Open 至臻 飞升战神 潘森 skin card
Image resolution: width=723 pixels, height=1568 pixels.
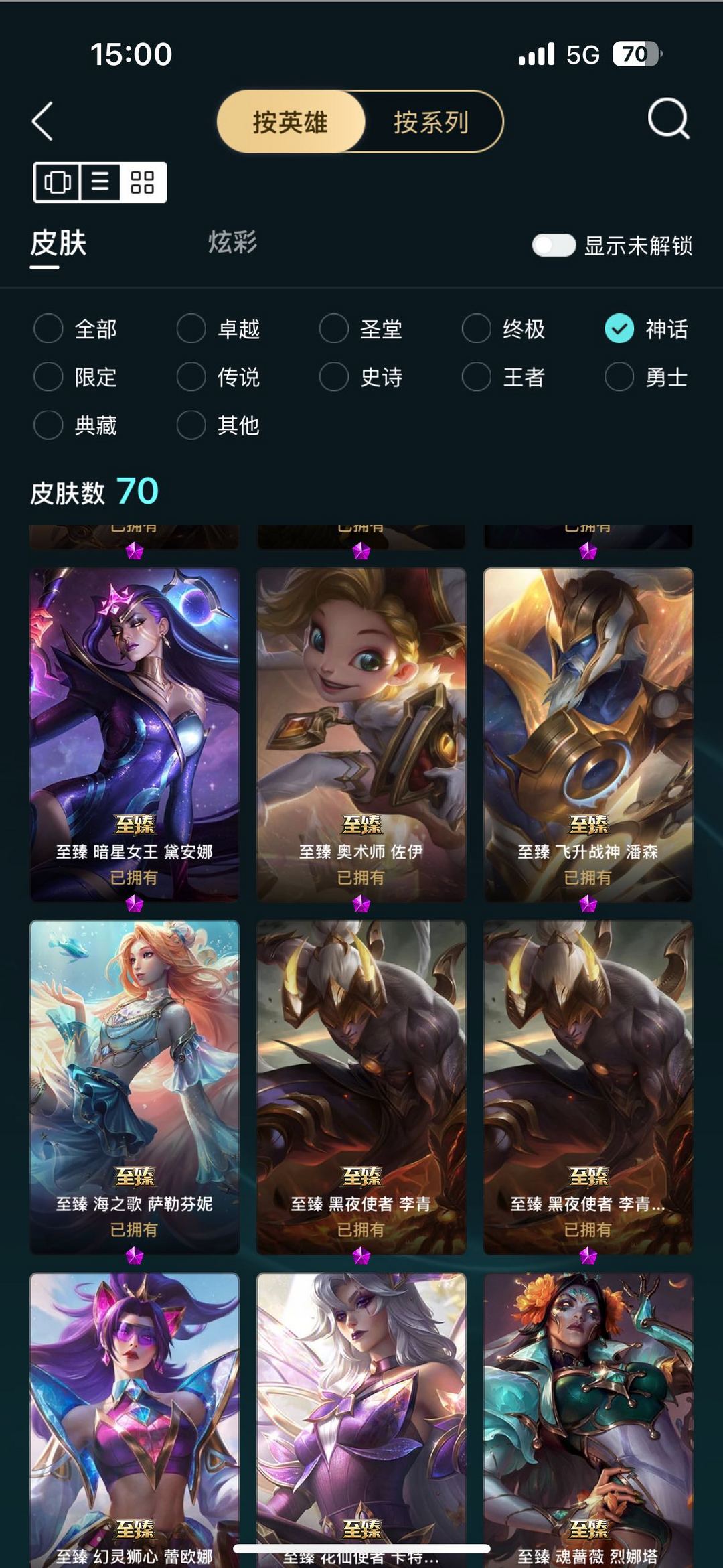(588, 734)
